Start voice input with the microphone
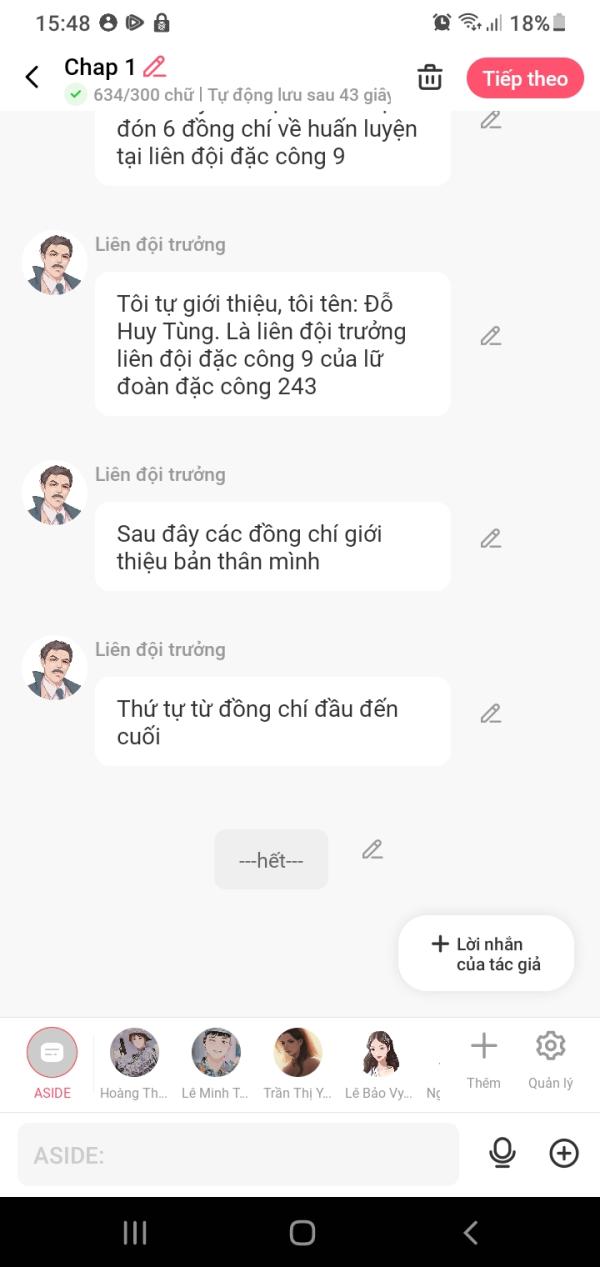 pyautogui.click(x=502, y=1153)
